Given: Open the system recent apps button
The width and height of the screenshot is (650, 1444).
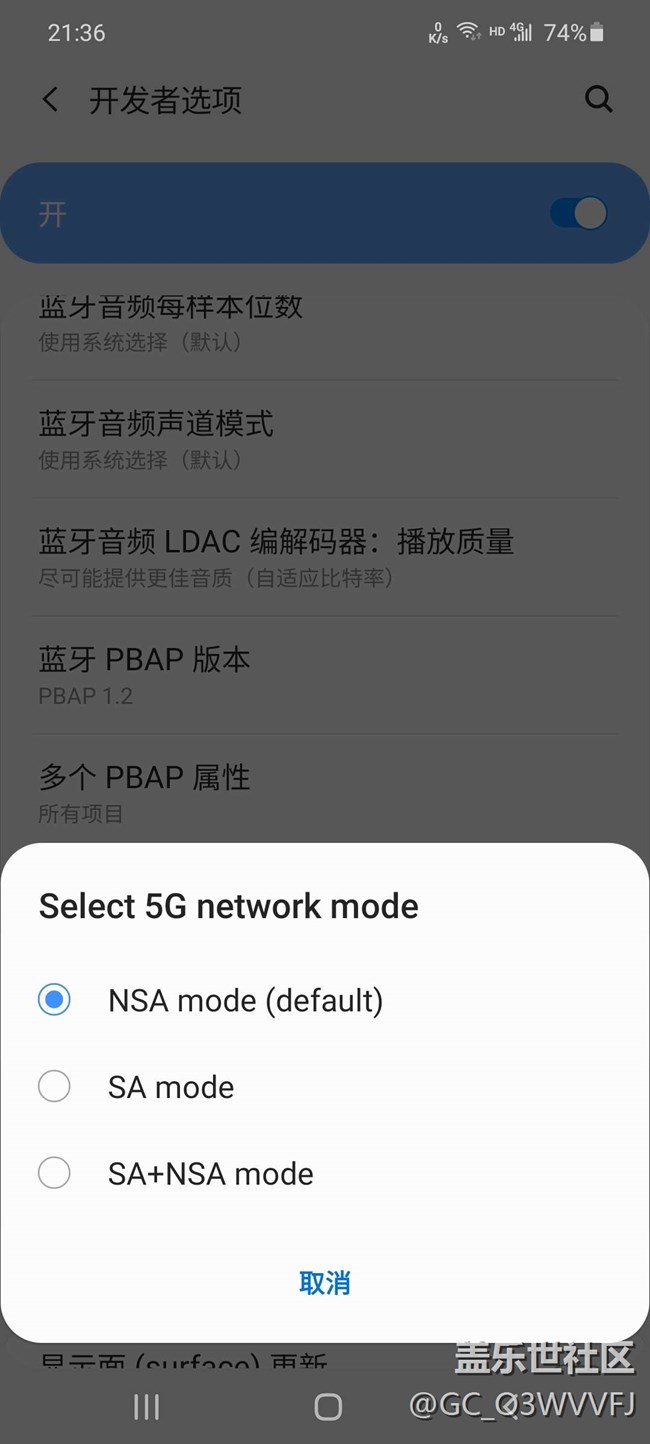Looking at the screenshot, I should tap(147, 1407).
